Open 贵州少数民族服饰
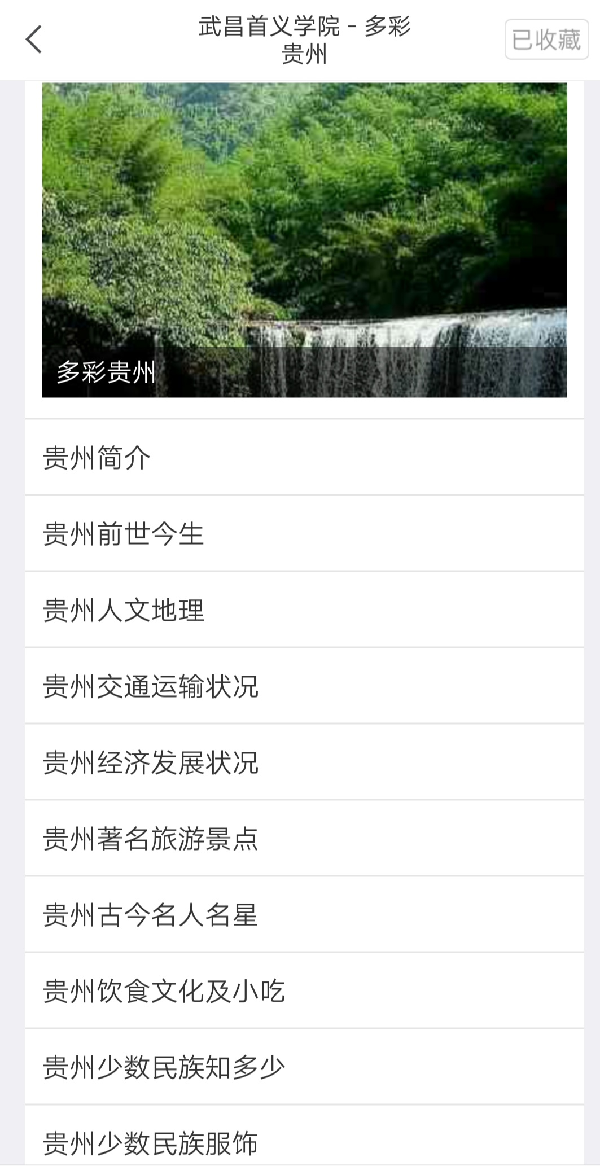The height and width of the screenshot is (1166, 600). tap(304, 1140)
